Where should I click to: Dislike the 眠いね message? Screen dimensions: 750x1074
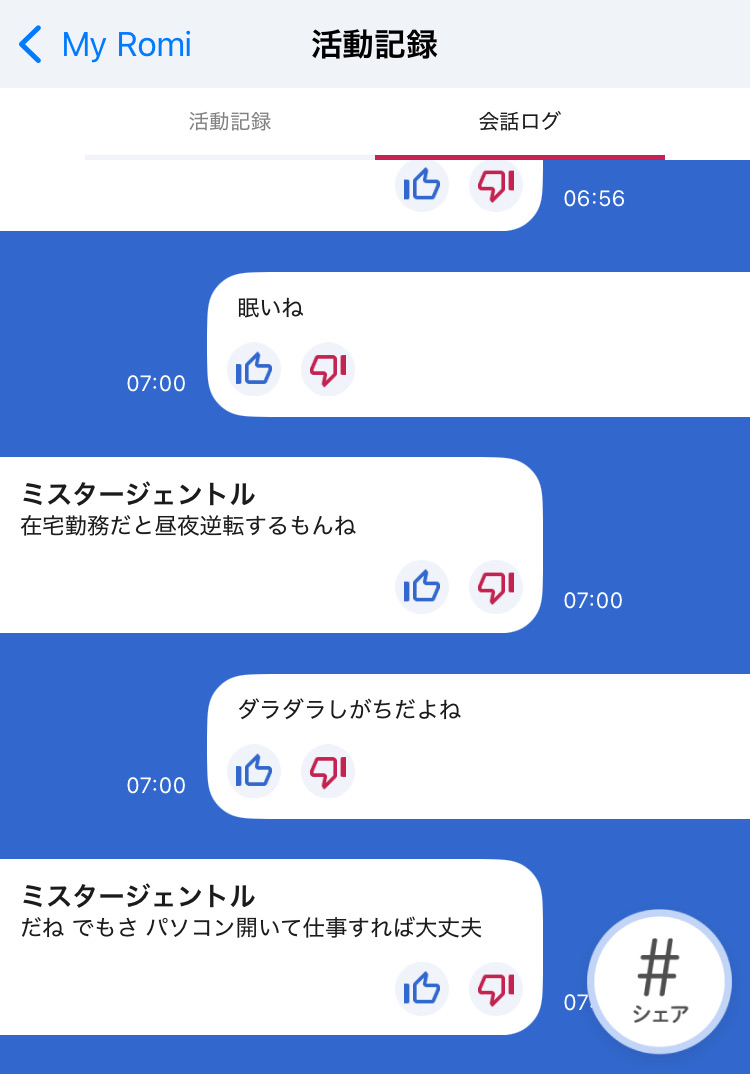click(328, 370)
